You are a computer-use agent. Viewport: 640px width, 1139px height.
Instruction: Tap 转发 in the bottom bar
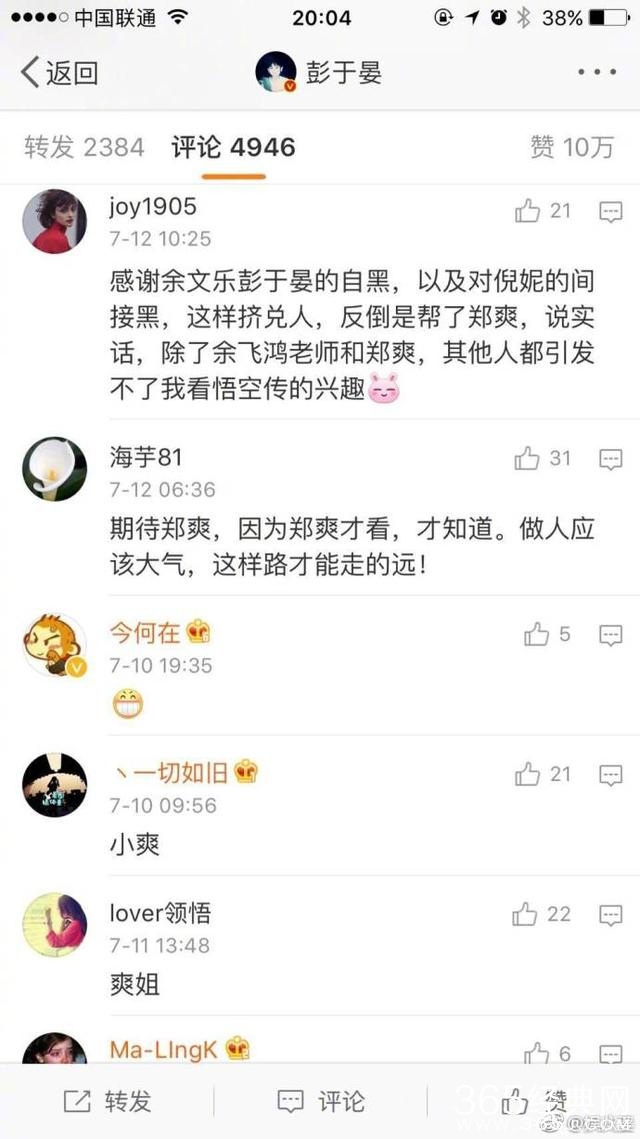point(107,1101)
